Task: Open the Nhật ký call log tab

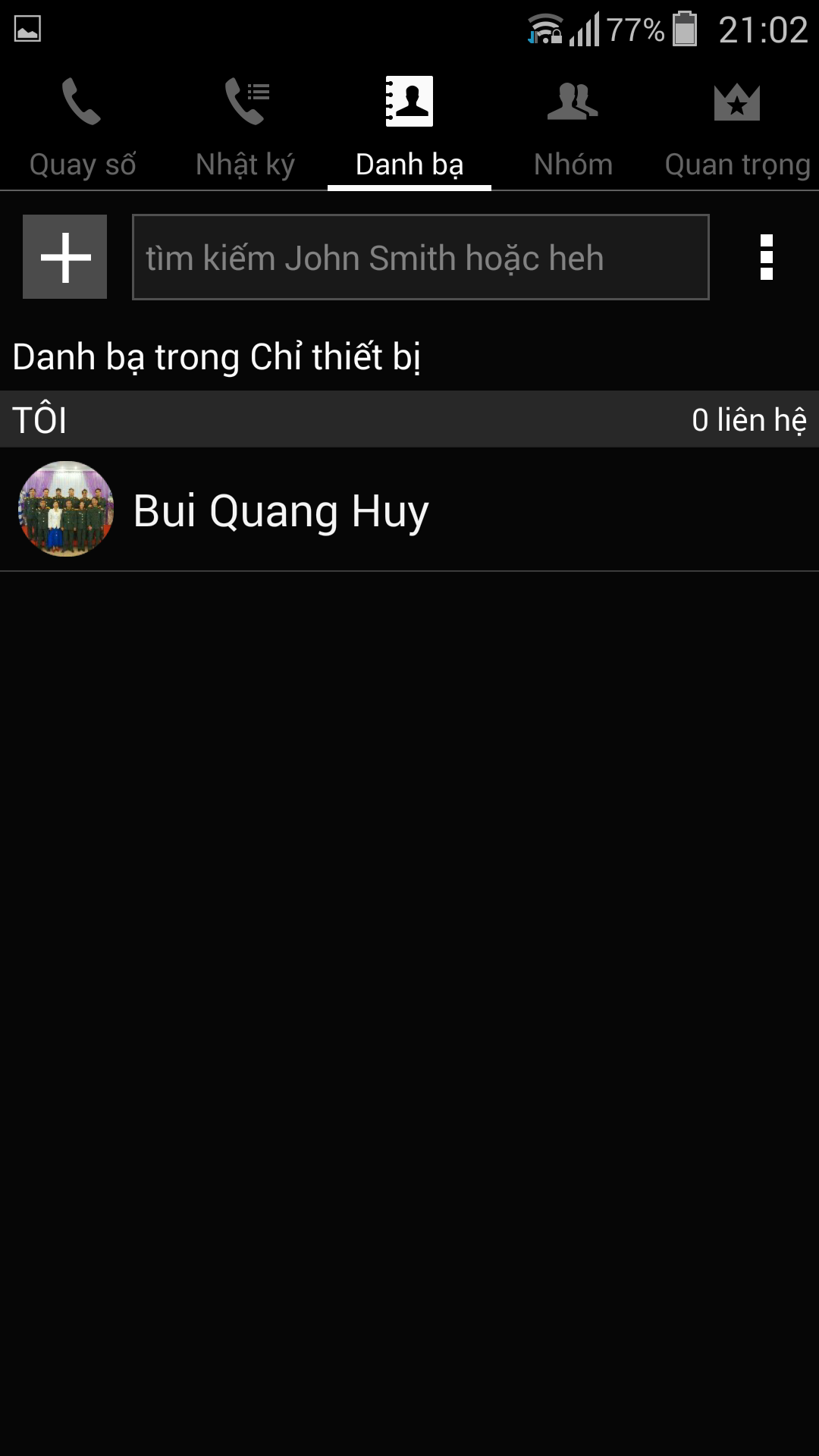Action: coord(245,129)
